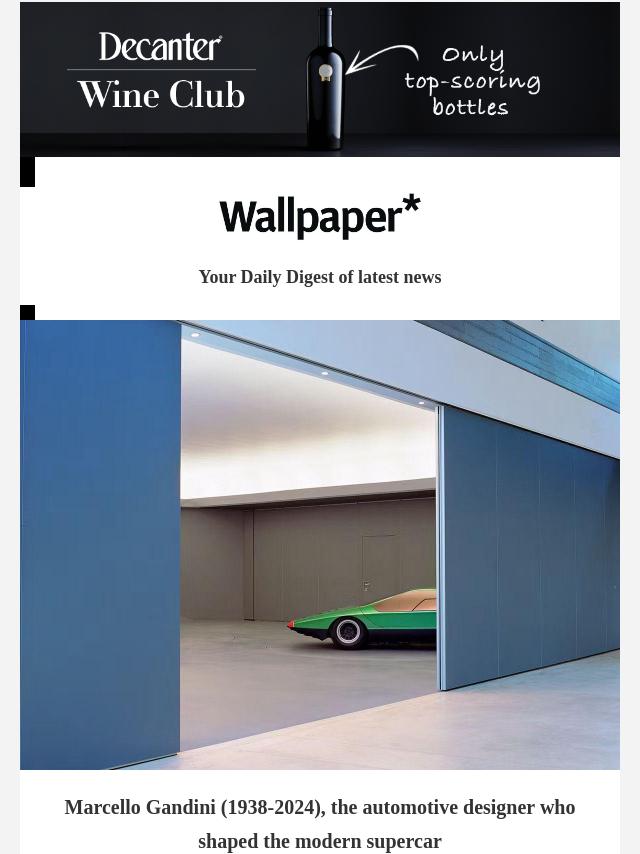This screenshot has width=640, height=854.
Task: Open the green supercar article image
Action: (x=320, y=544)
